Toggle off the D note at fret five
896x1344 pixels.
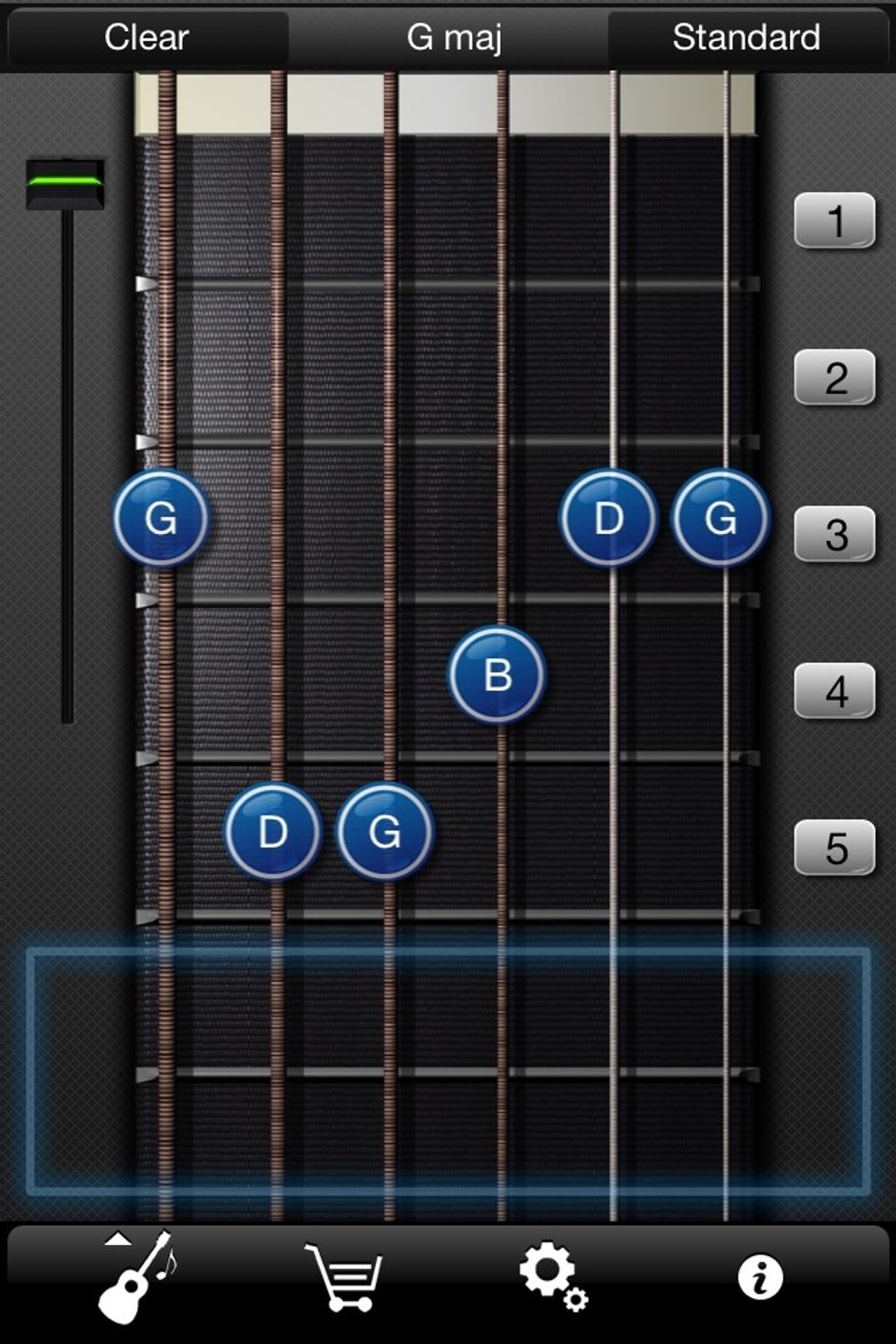tap(272, 834)
